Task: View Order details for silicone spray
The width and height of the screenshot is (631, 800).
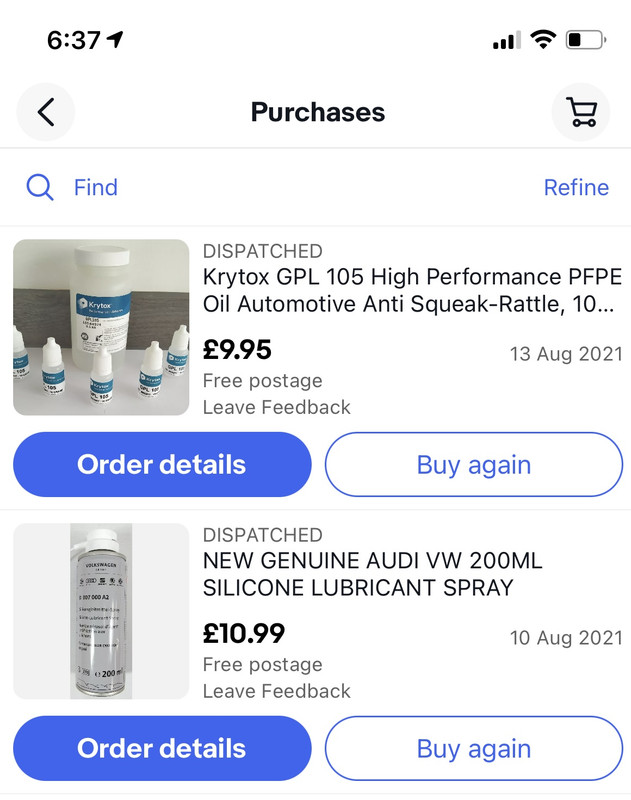Action: click(162, 749)
